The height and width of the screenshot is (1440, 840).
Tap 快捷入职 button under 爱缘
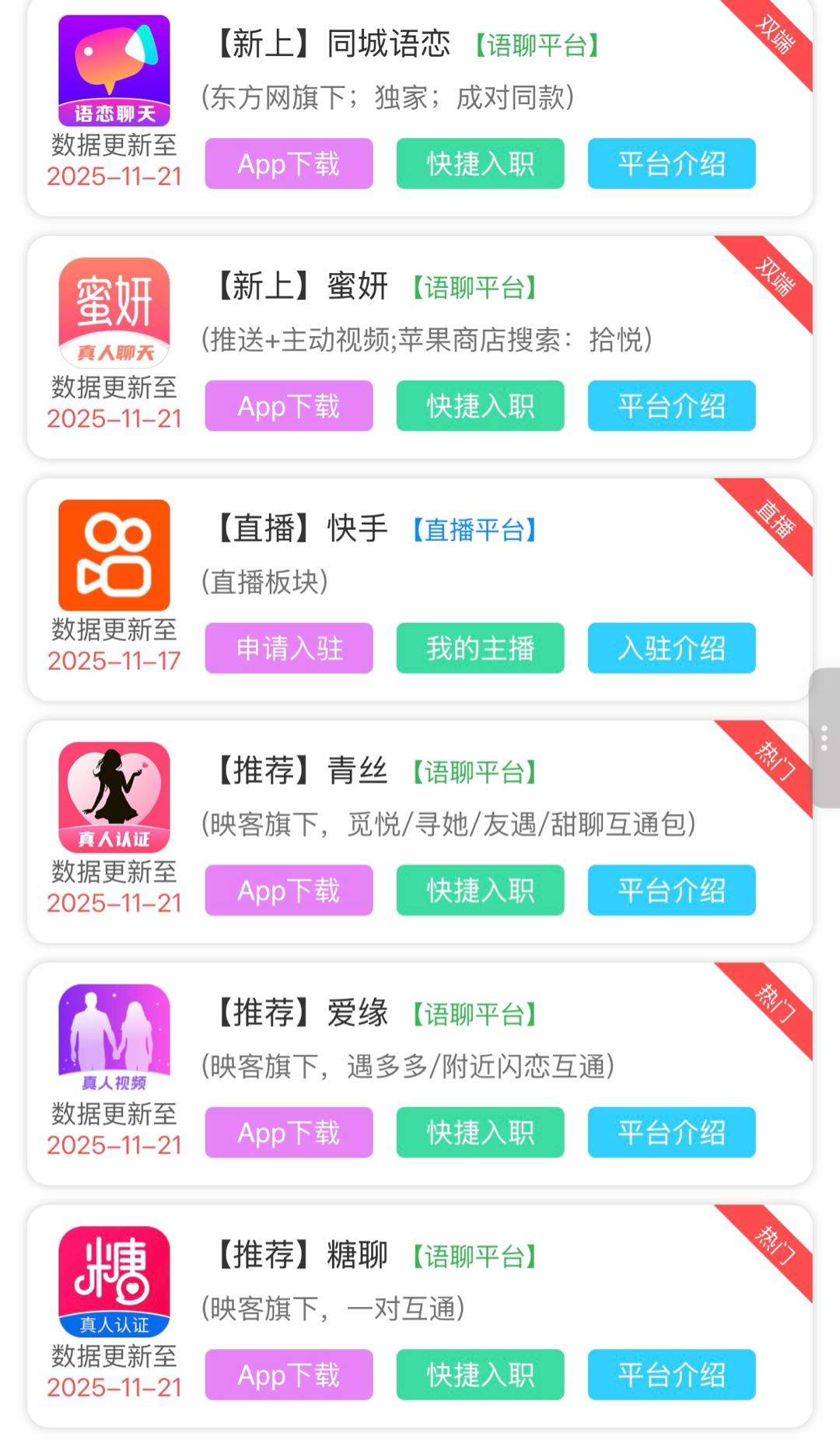(x=478, y=1133)
